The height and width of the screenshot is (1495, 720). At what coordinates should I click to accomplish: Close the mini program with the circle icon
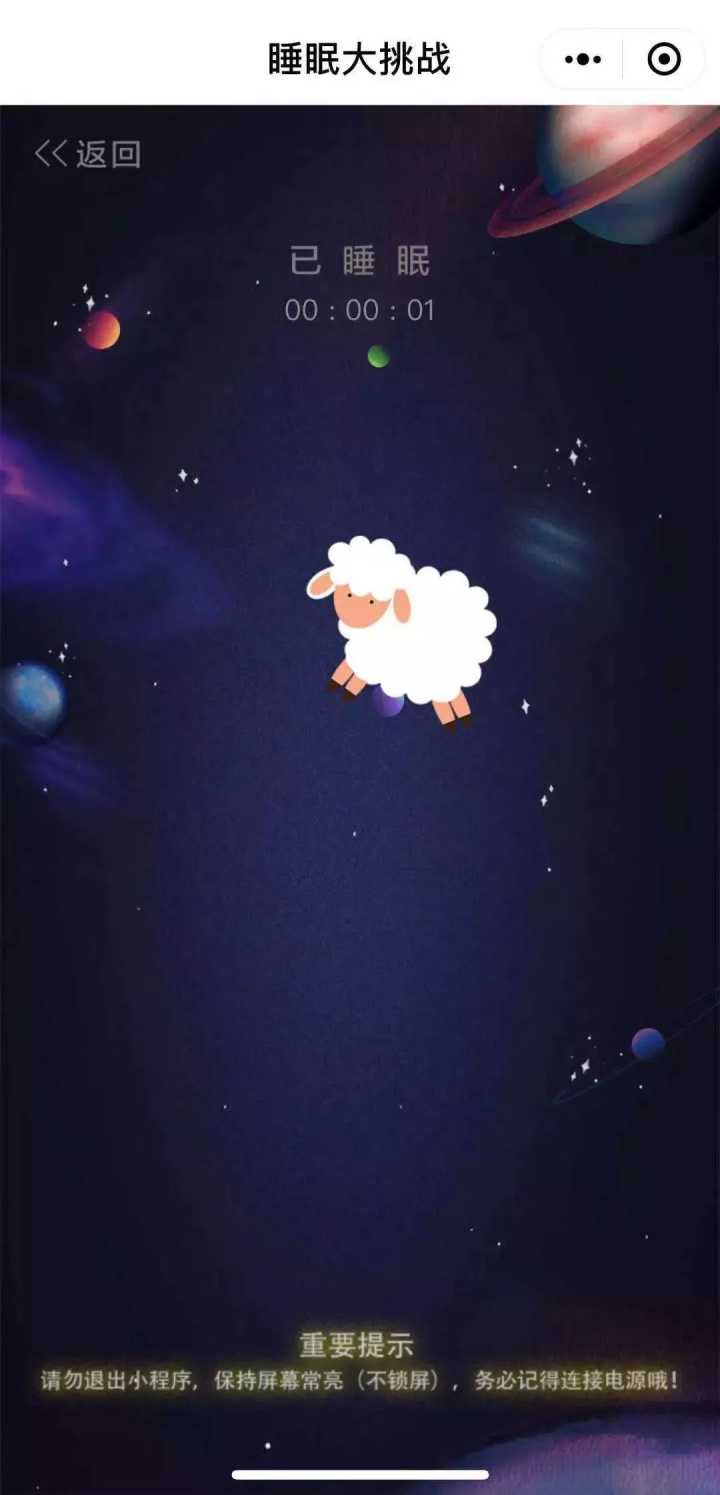coord(664,60)
